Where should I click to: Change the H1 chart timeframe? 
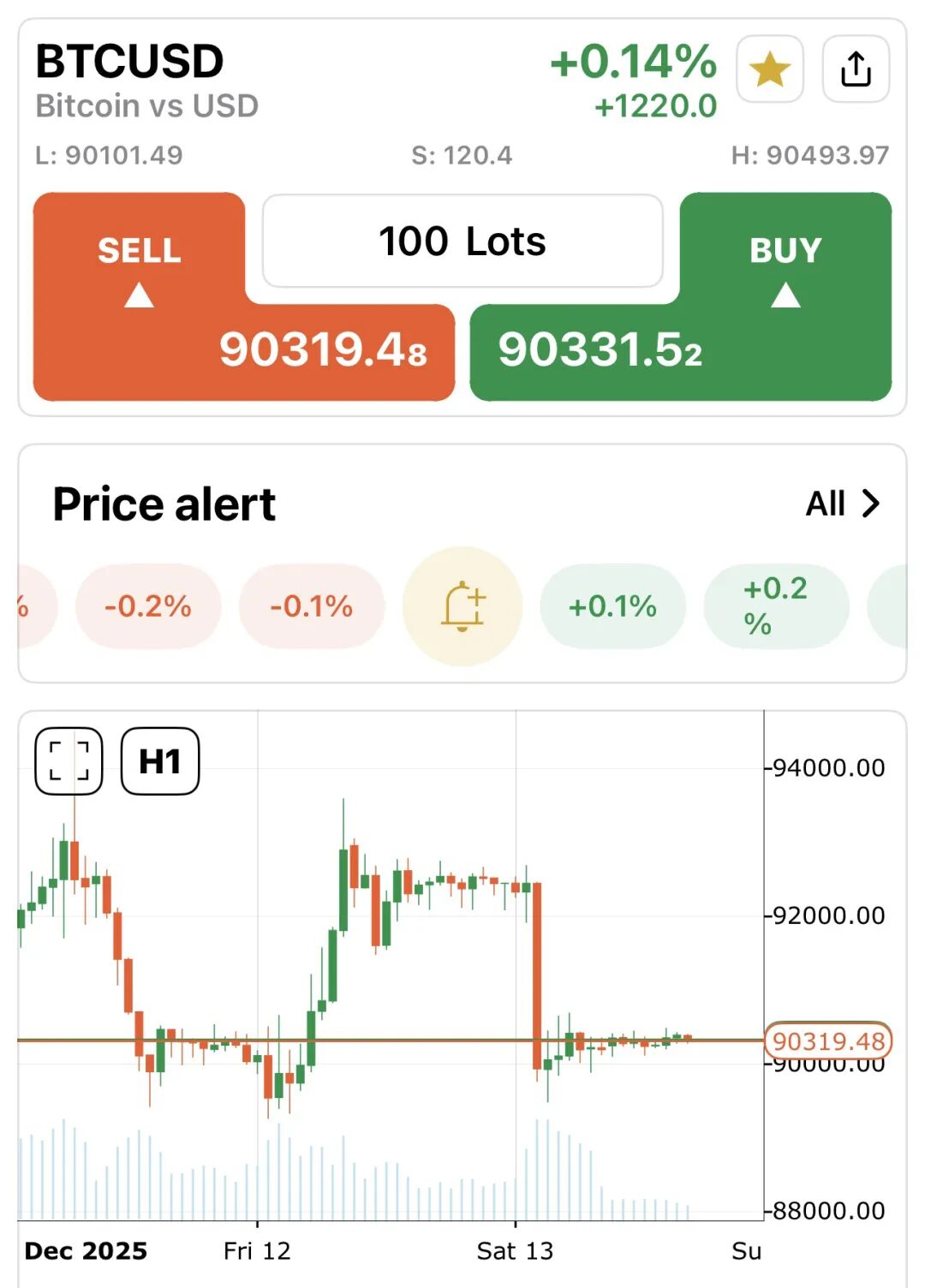pos(160,760)
